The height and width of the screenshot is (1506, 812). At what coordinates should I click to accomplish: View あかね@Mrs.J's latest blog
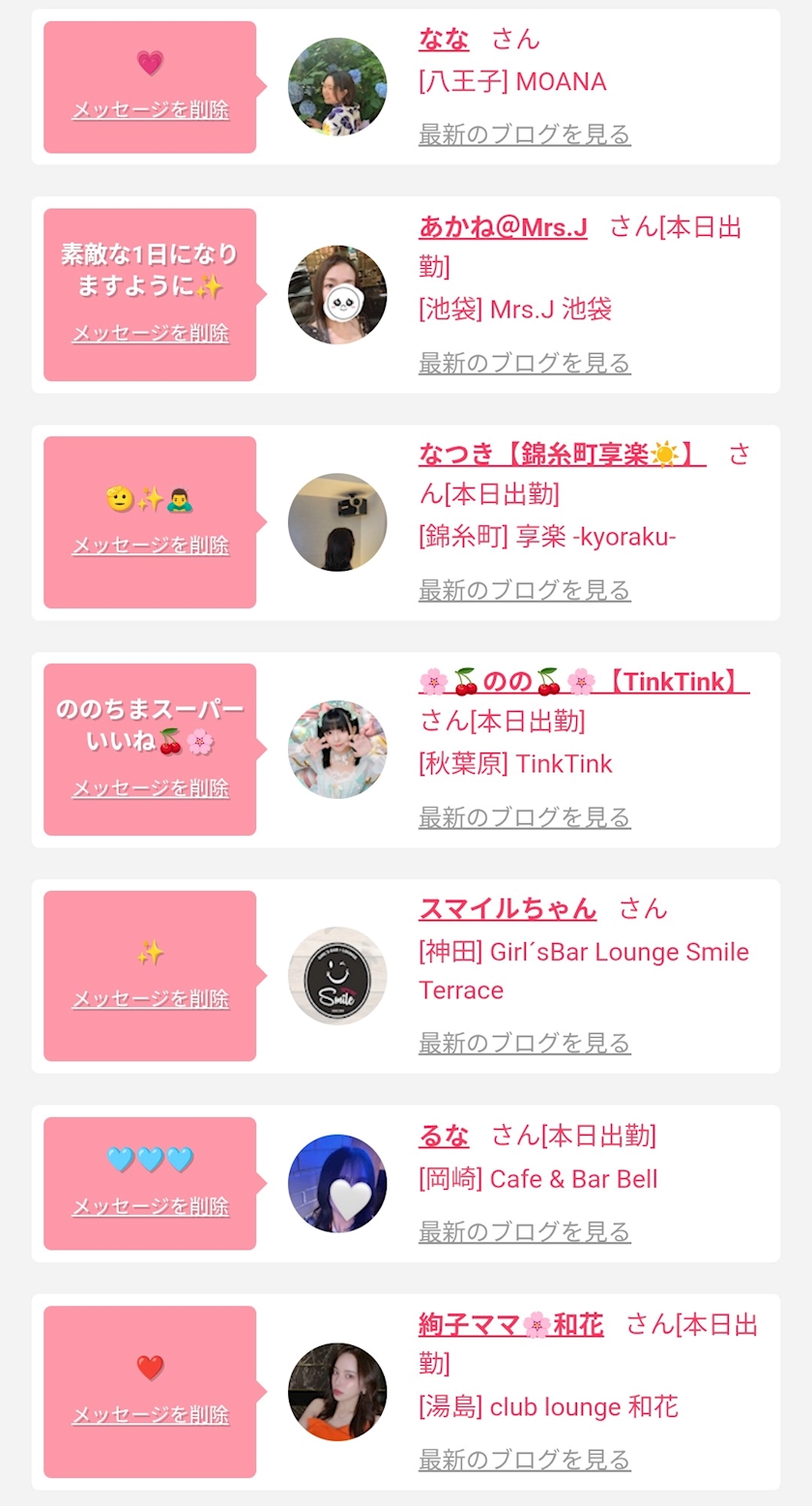[x=524, y=363]
